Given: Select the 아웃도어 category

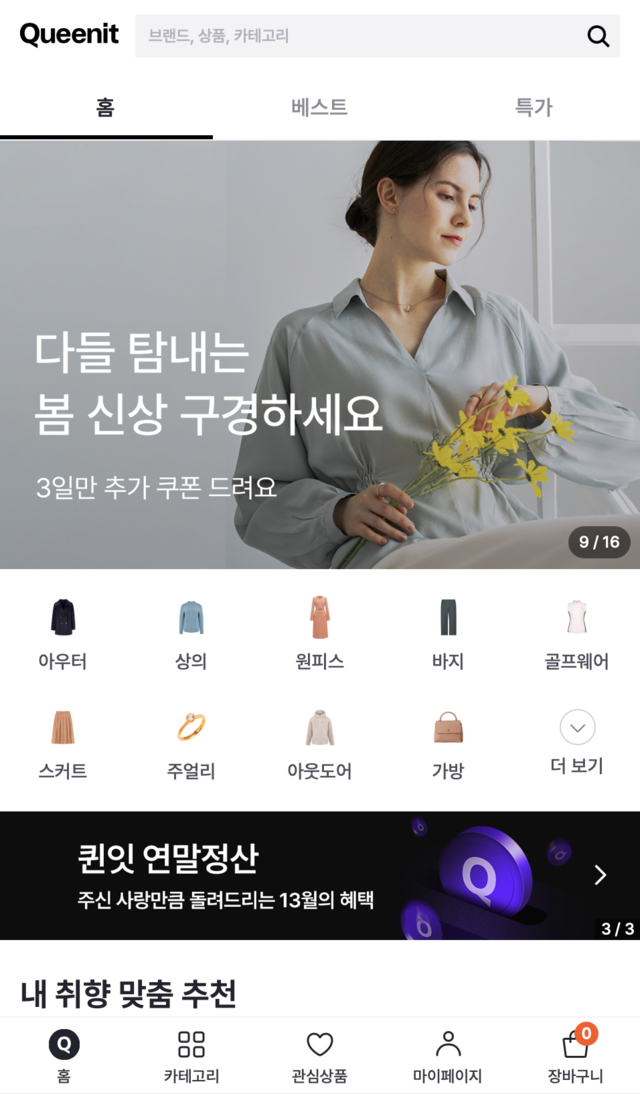Looking at the screenshot, I should (x=320, y=744).
